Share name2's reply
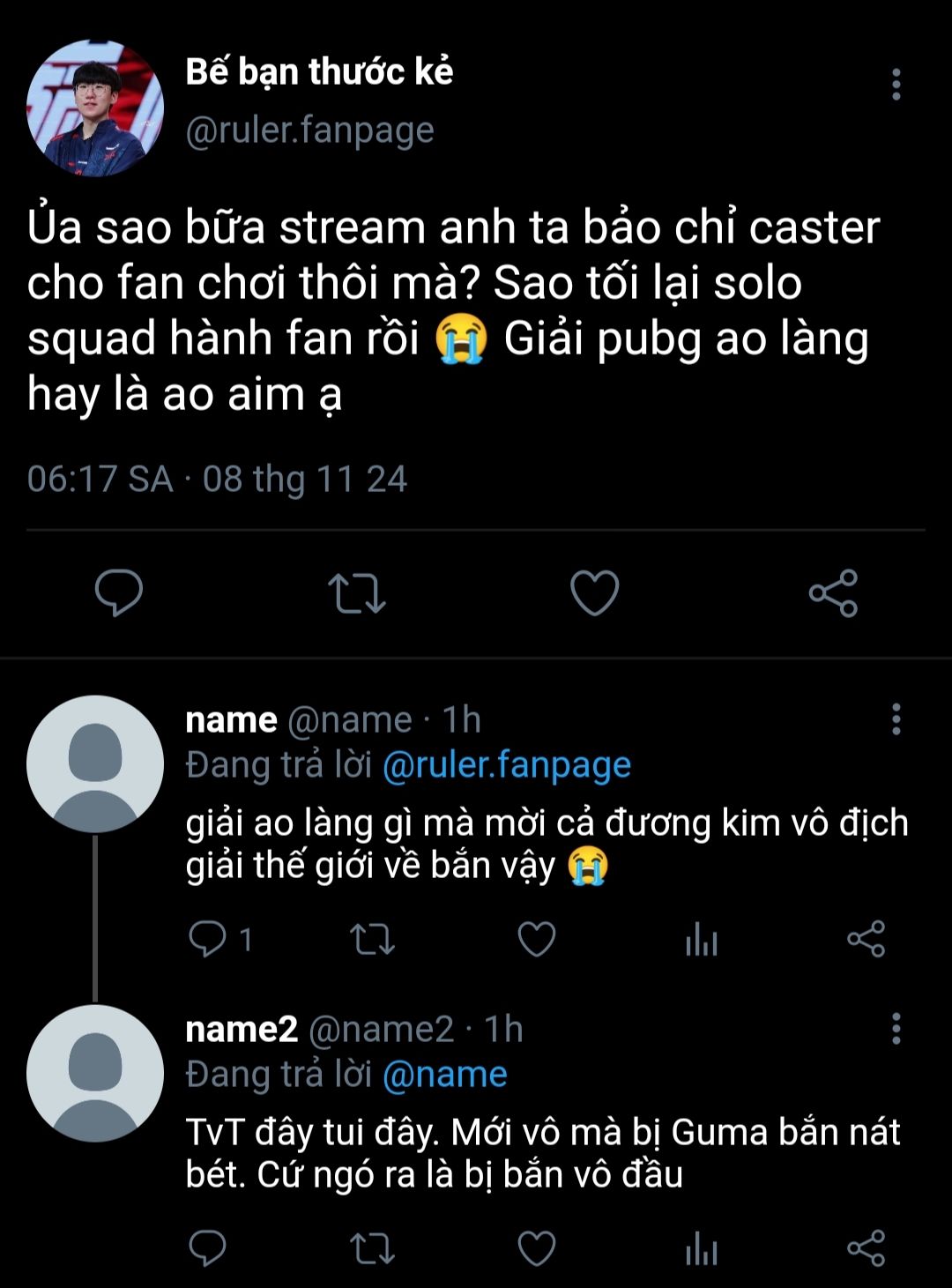The width and height of the screenshot is (952, 1288). (866, 1248)
